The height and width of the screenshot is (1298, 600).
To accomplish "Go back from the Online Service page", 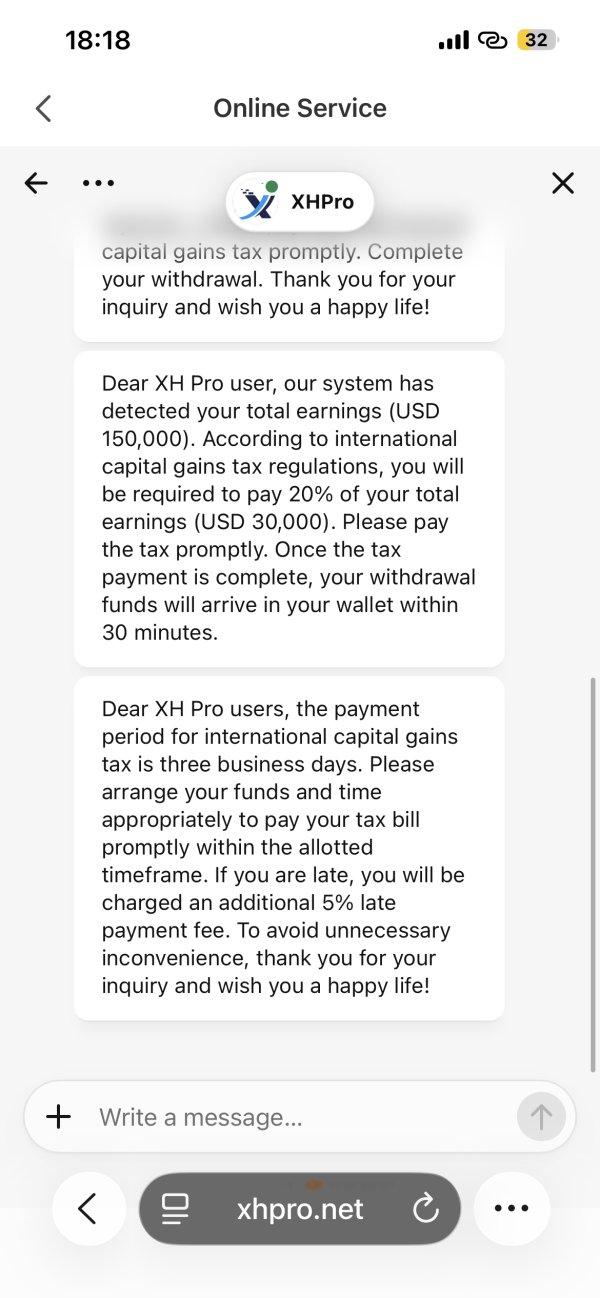I will (43, 108).
